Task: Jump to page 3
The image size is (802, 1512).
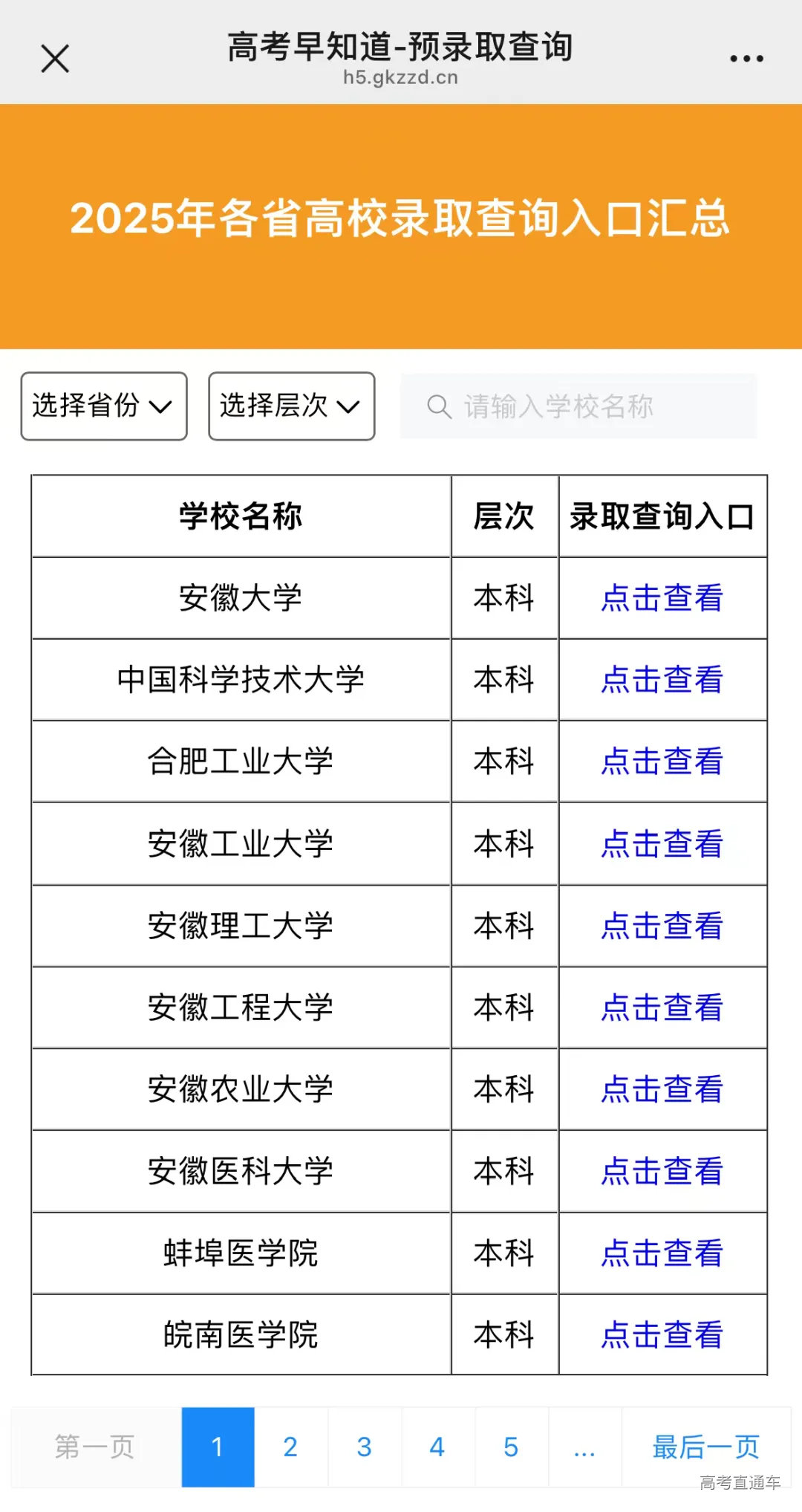Action: (x=364, y=1447)
